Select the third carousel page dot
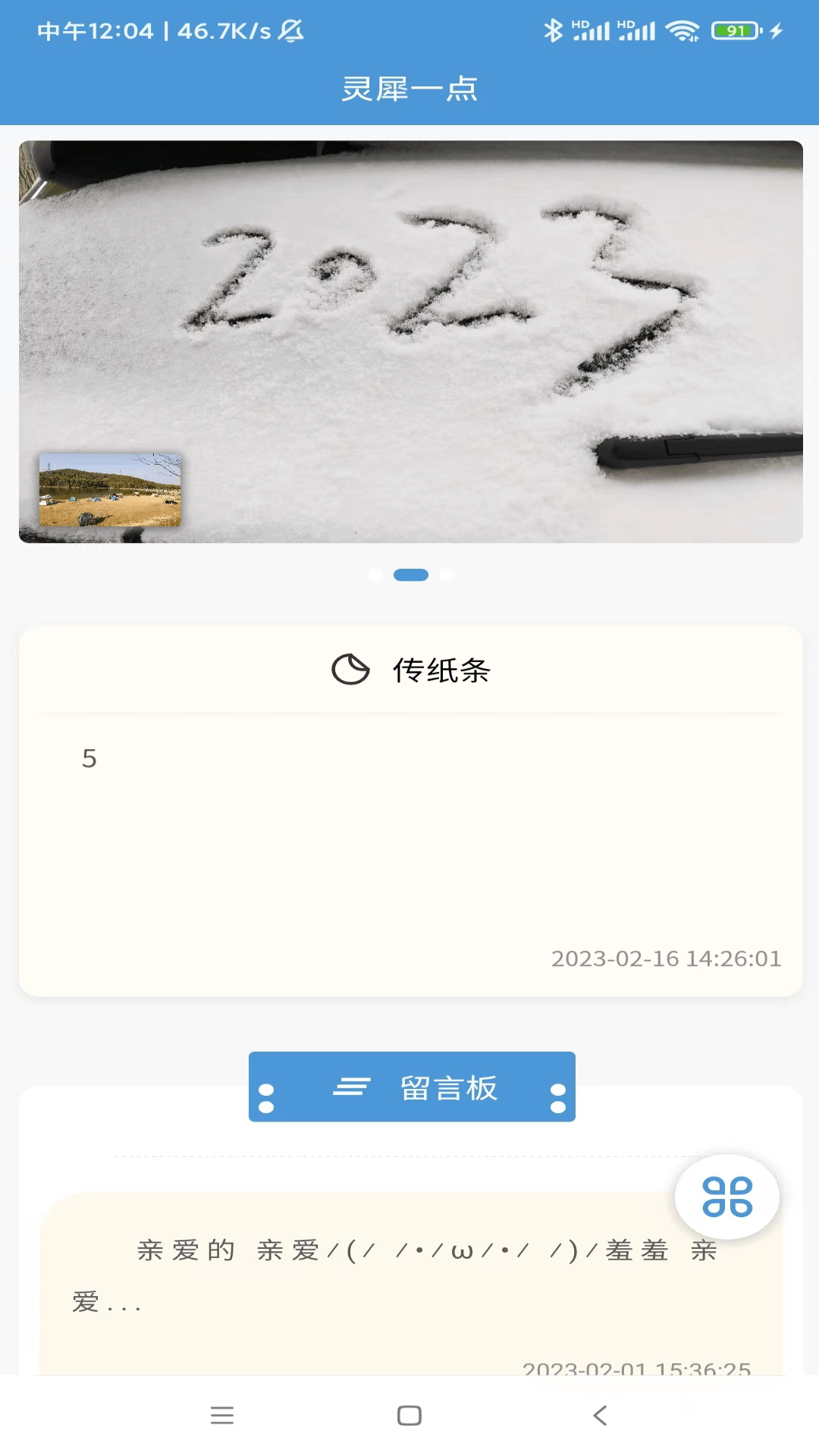 (x=447, y=575)
